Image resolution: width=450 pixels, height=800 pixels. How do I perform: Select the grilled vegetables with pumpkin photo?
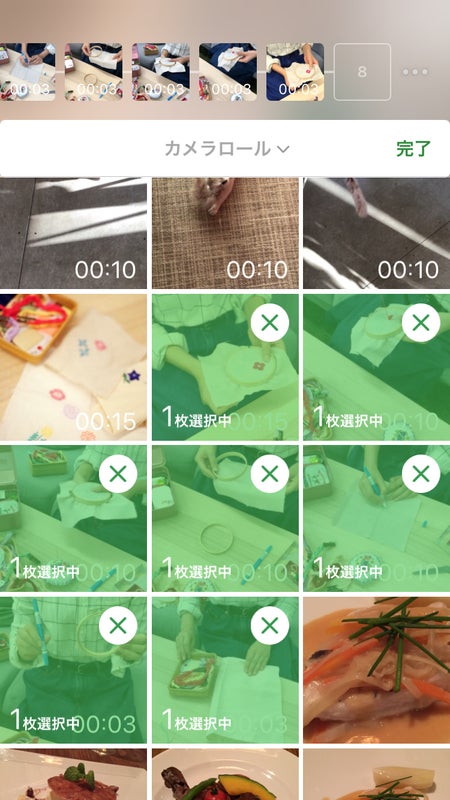point(225,774)
